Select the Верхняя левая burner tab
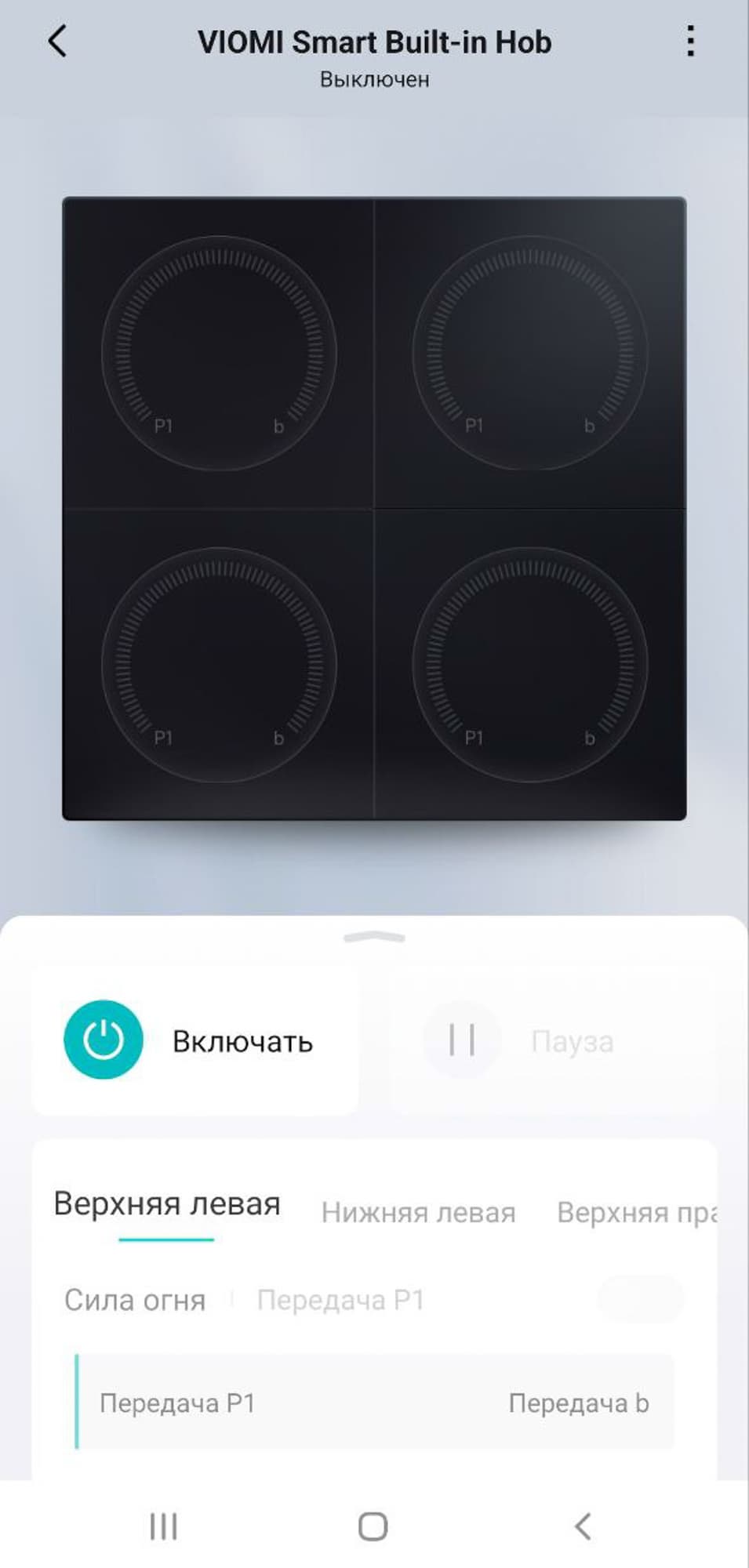 coord(166,1204)
